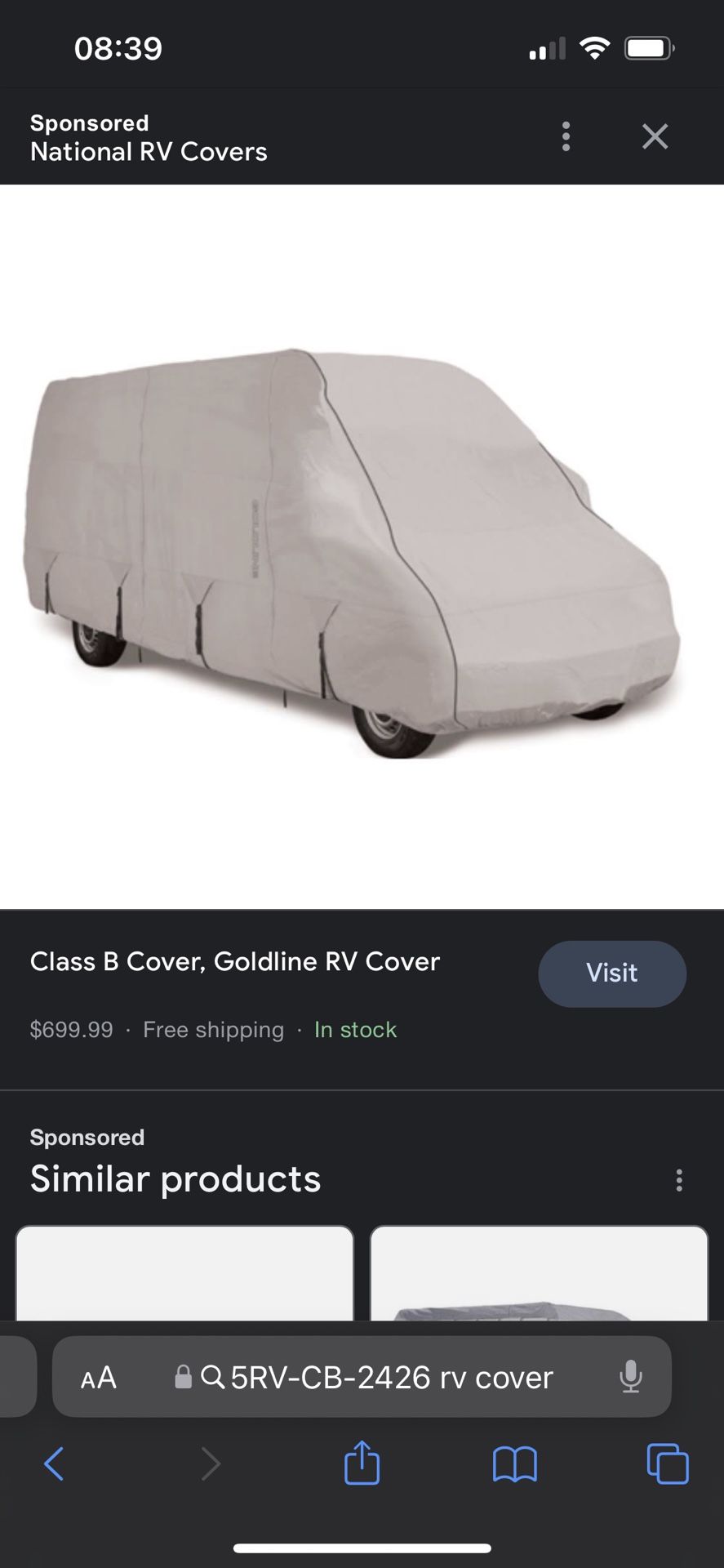The width and height of the screenshot is (724, 1568).
Task: Open the Similar products options menu
Action: (678, 1180)
